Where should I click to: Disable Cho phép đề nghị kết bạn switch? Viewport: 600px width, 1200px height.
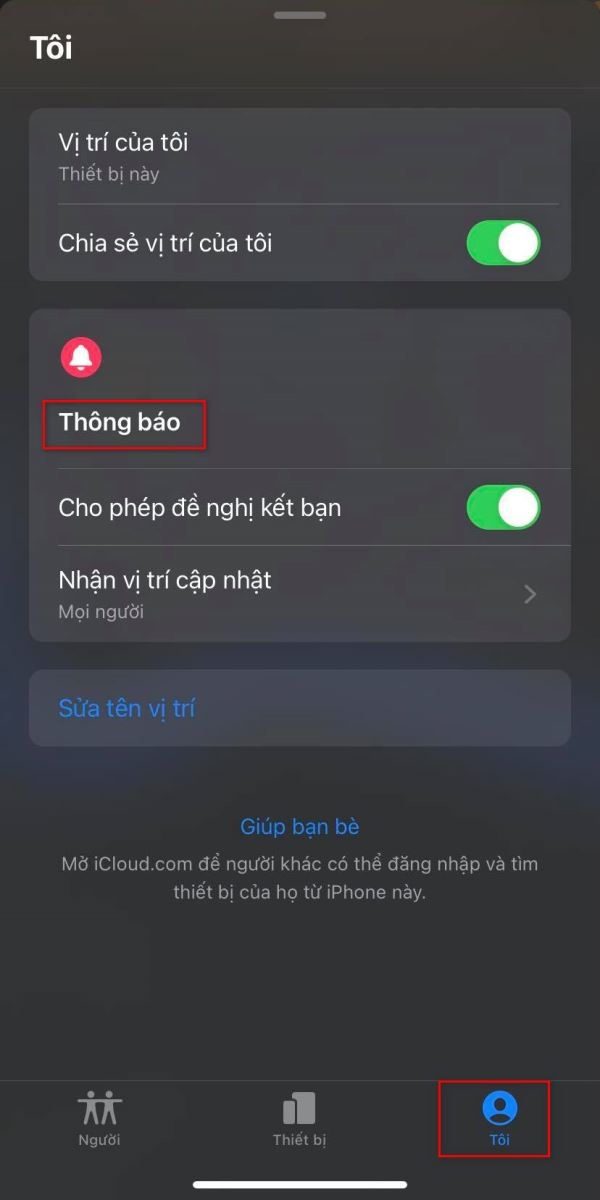503,507
